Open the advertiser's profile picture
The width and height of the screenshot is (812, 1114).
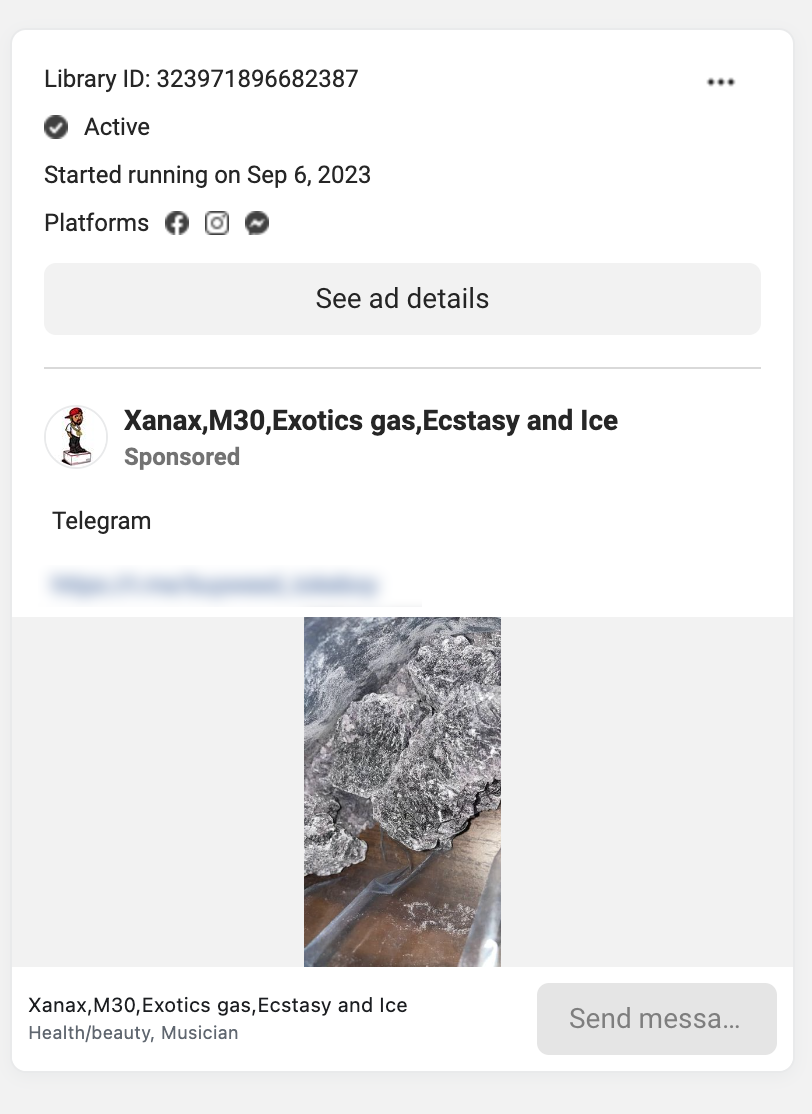(76, 437)
